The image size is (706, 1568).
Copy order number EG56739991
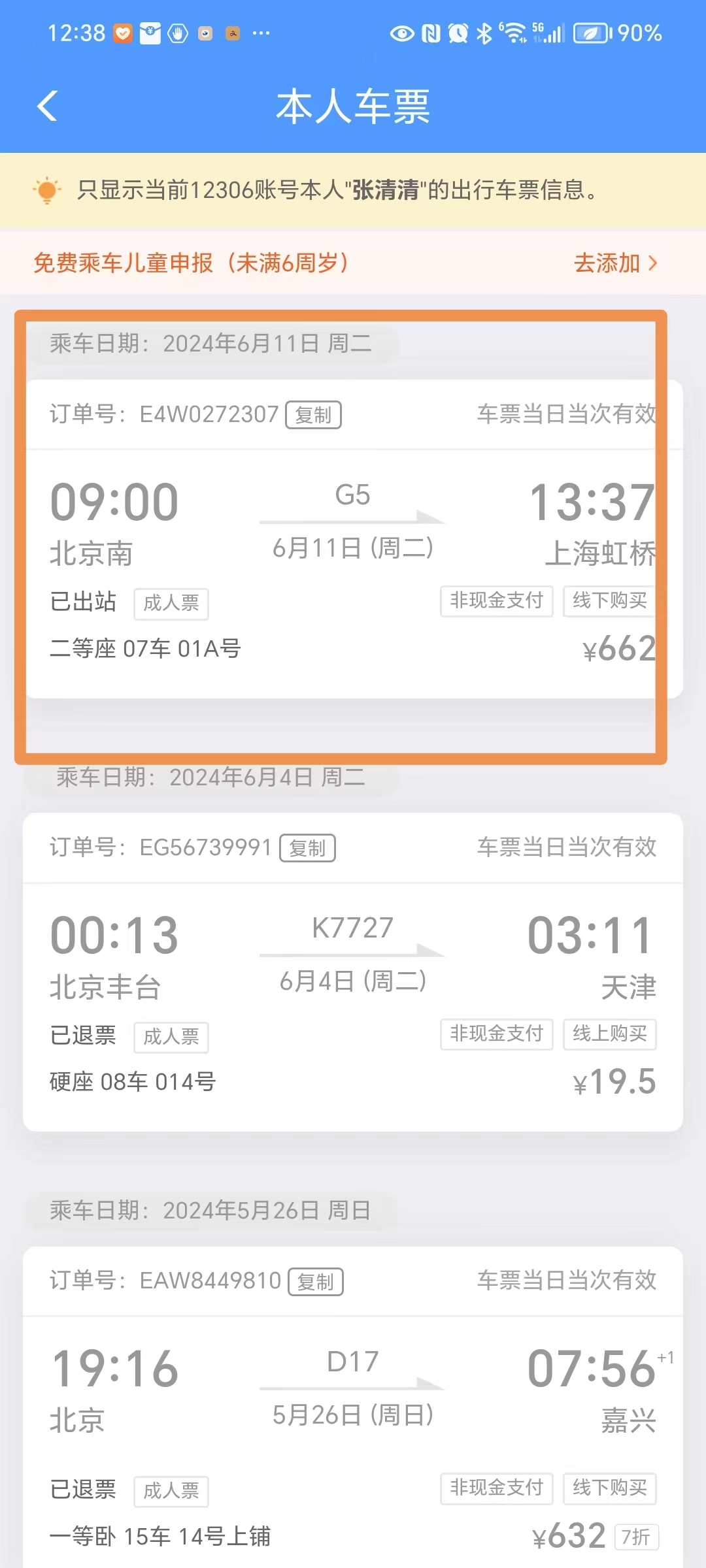tap(307, 848)
